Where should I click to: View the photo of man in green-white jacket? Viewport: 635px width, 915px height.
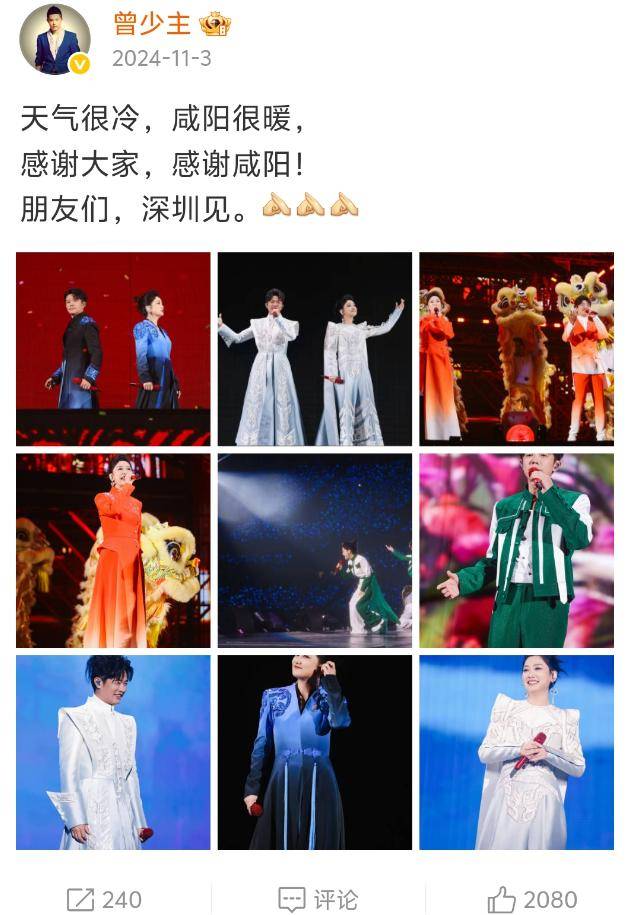pyautogui.click(x=516, y=550)
